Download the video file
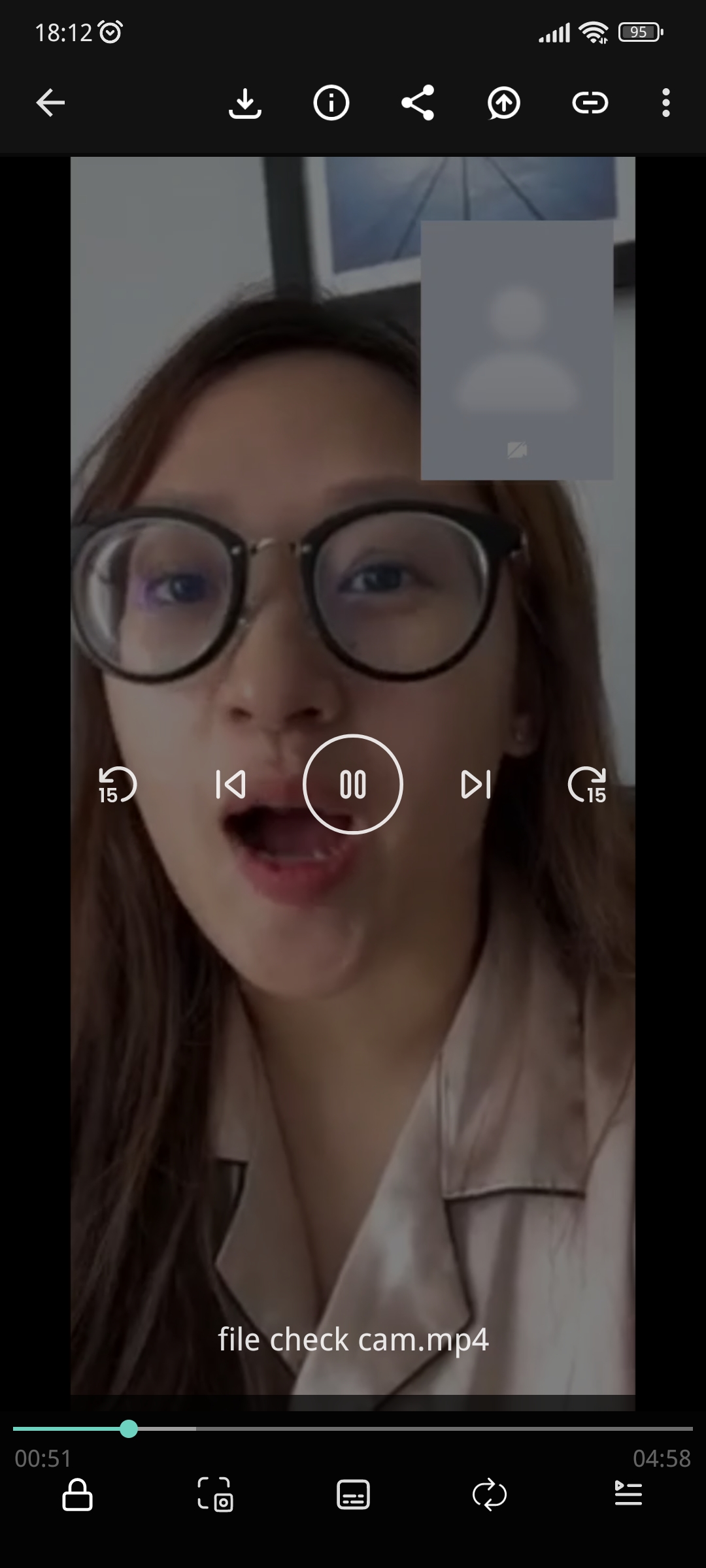 click(x=244, y=103)
